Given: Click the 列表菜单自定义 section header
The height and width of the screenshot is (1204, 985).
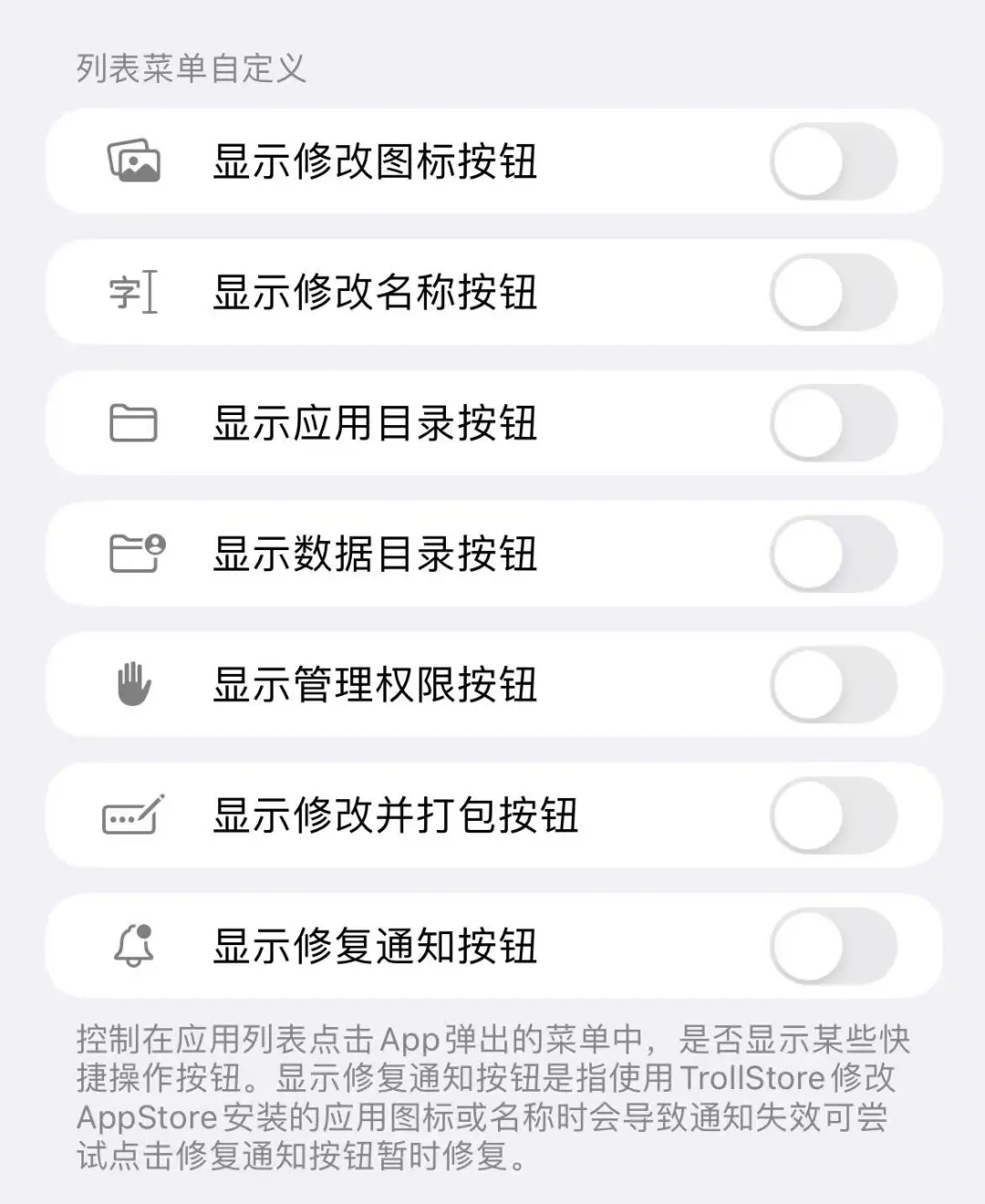Looking at the screenshot, I should click(192, 66).
